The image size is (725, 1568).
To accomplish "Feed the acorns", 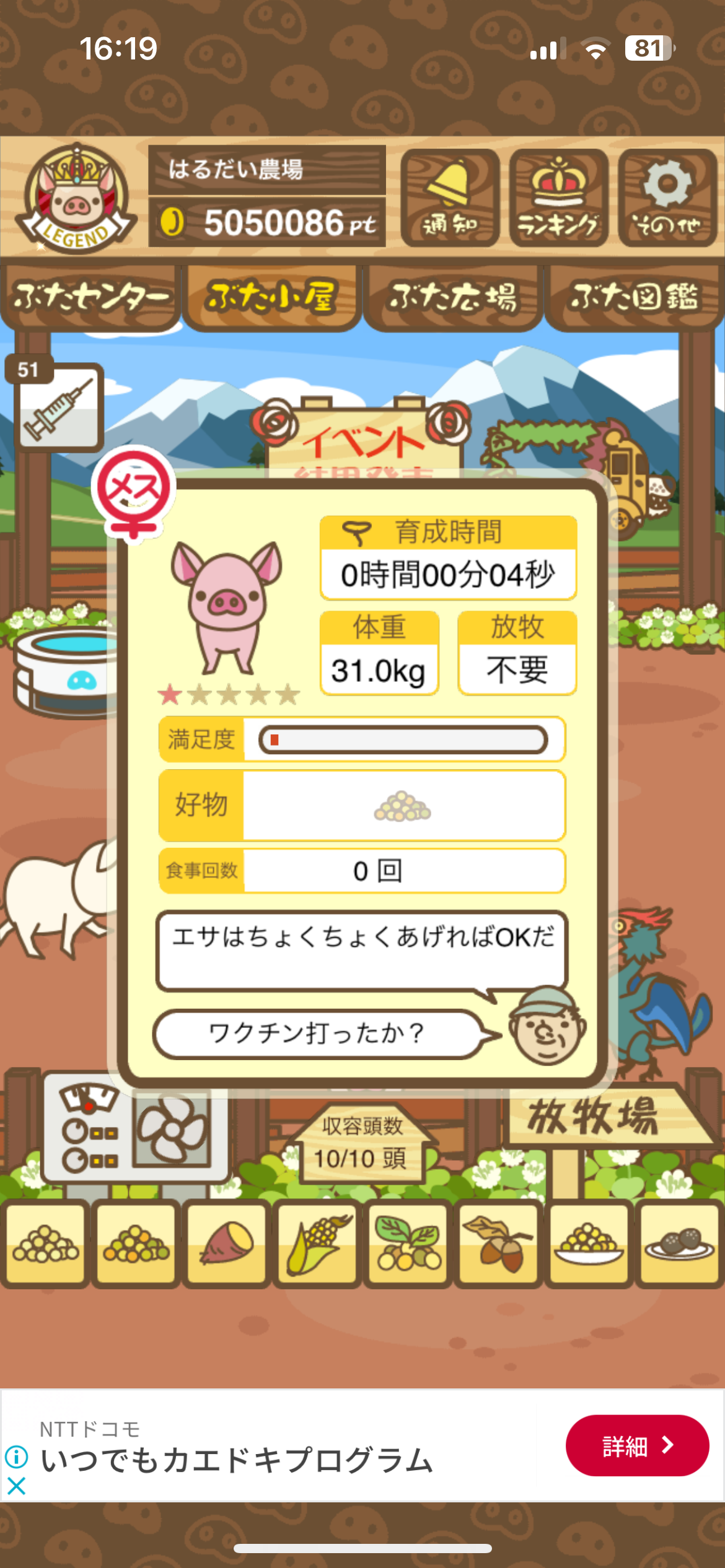I will coord(498,1243).
